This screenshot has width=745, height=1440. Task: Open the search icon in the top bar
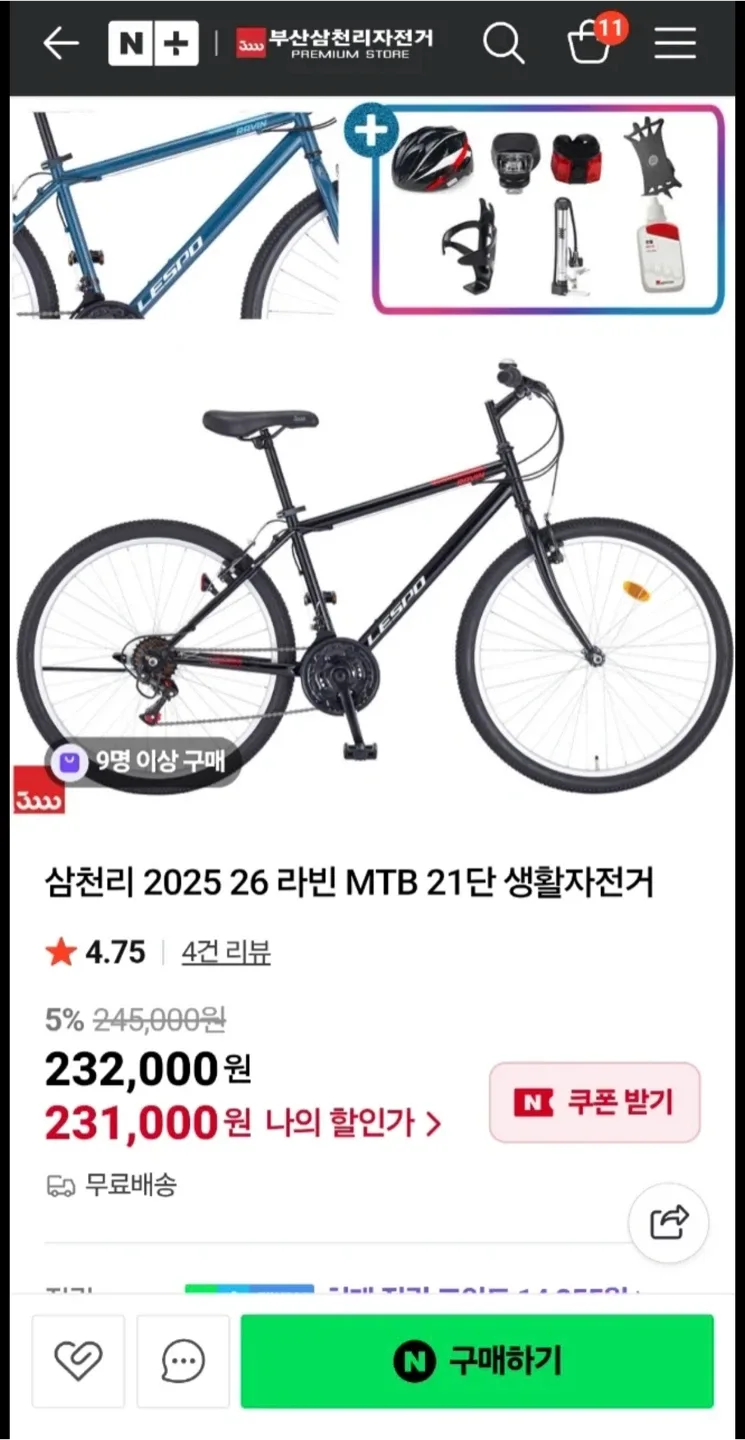(x=504, y=44)
